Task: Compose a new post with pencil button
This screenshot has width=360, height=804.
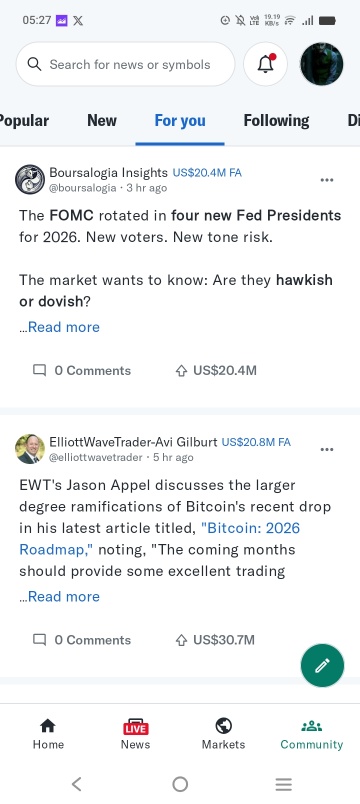Action: 322,666
